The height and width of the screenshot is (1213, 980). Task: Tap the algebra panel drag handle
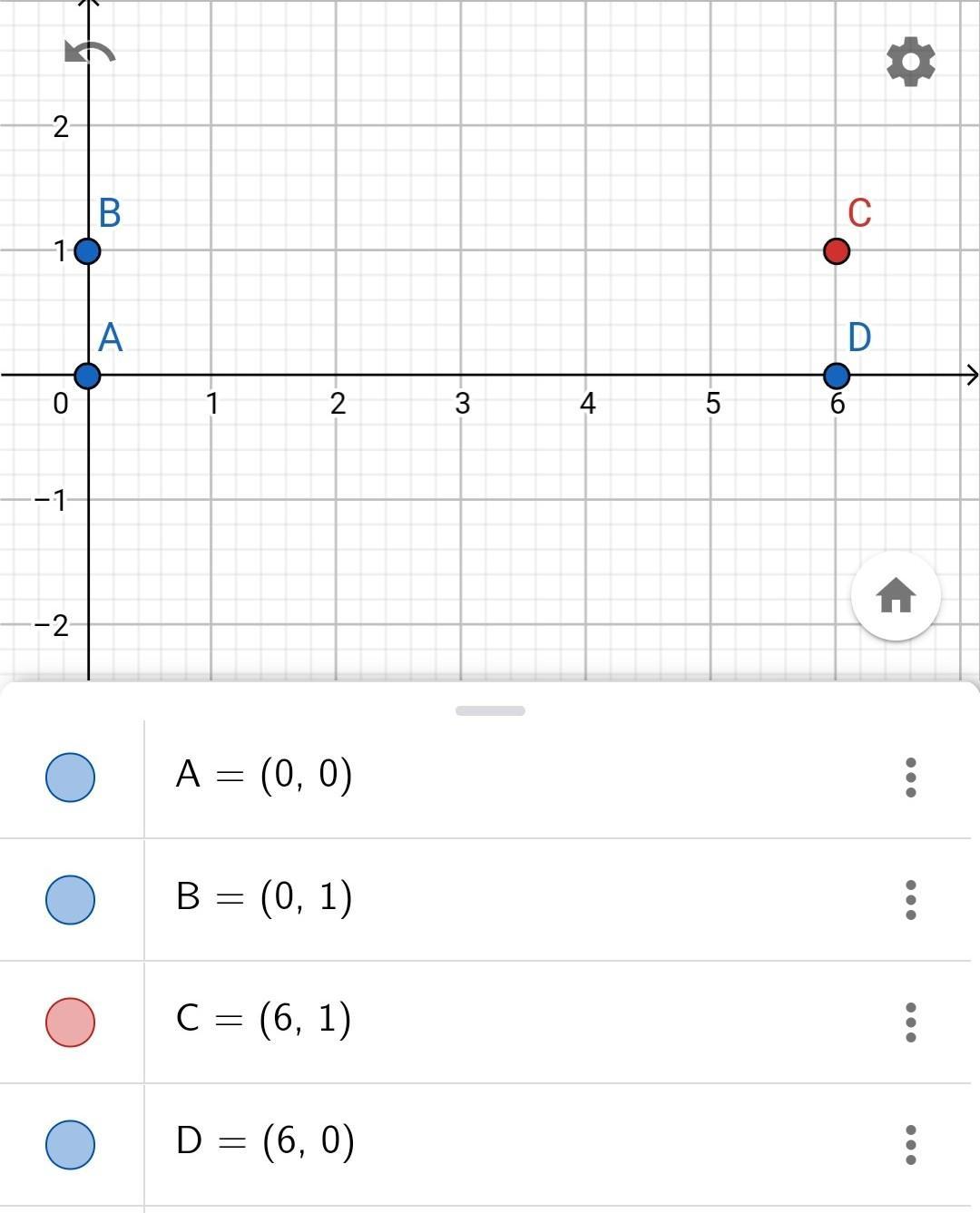[490, 710]
